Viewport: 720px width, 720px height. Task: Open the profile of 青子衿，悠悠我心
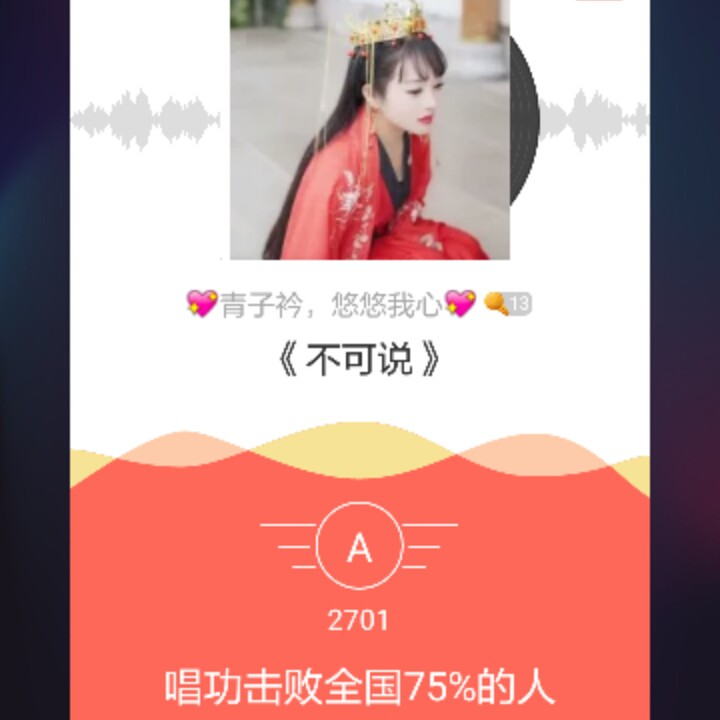(331, 304)
